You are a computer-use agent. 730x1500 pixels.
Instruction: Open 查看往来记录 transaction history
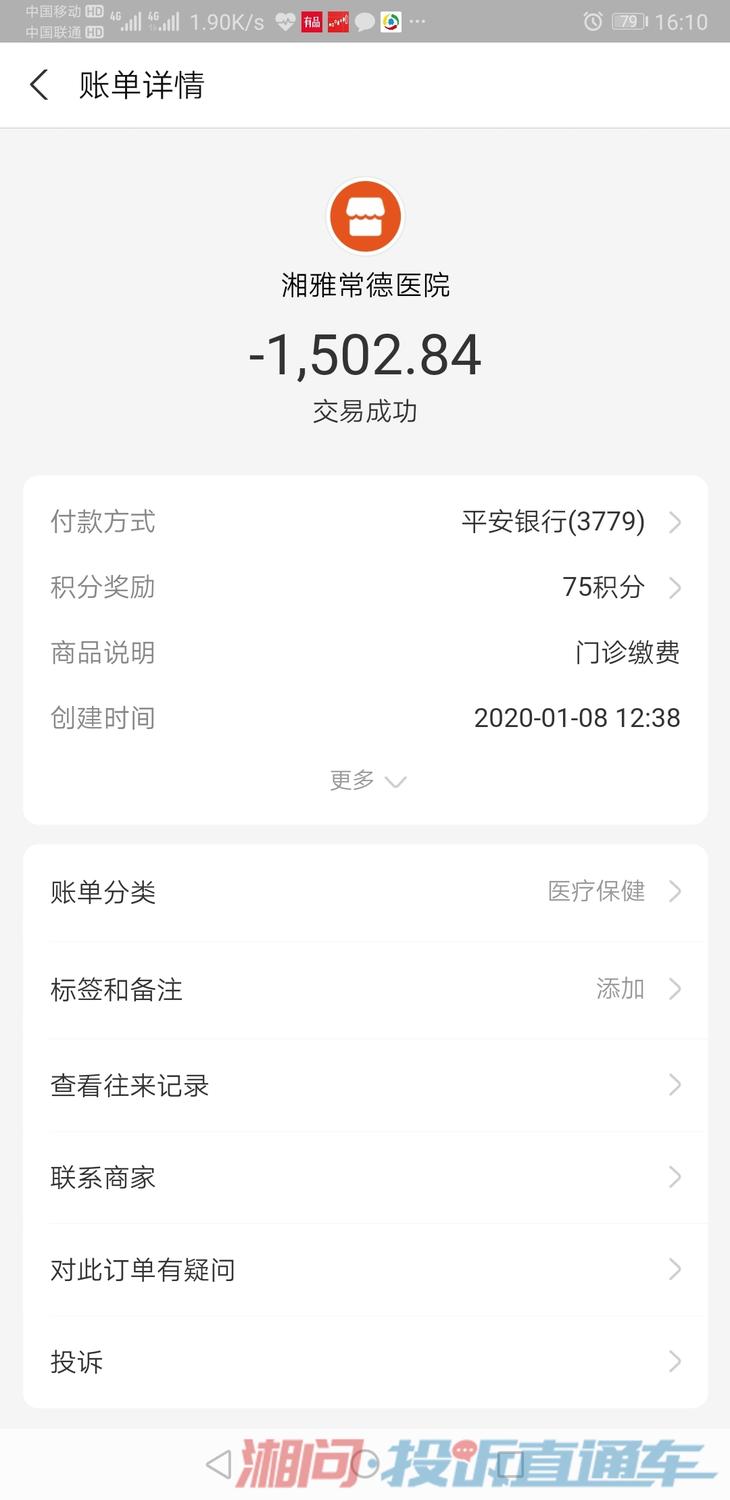pyautogui.click(x=365, y=1086)
